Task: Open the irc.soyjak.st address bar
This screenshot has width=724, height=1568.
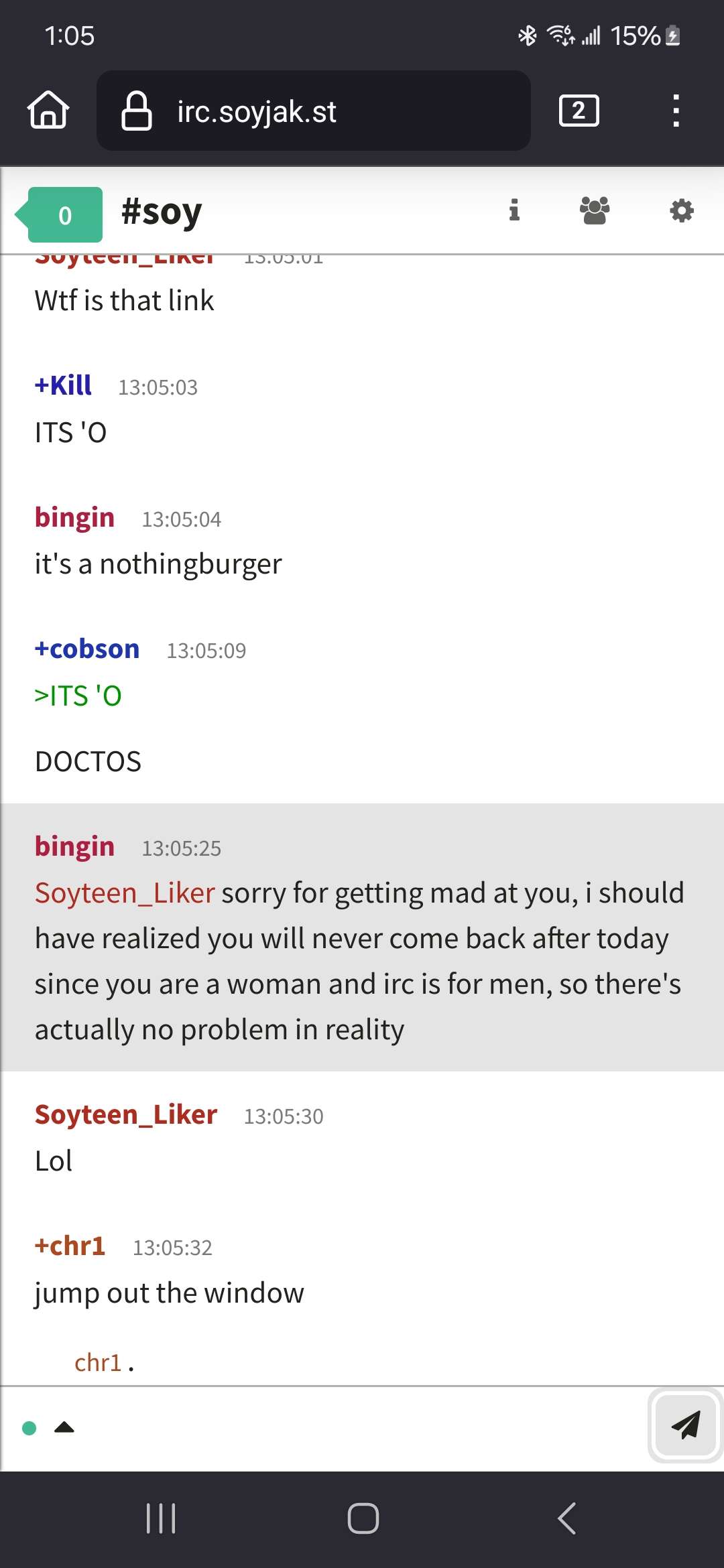Action: click(314, 111)
